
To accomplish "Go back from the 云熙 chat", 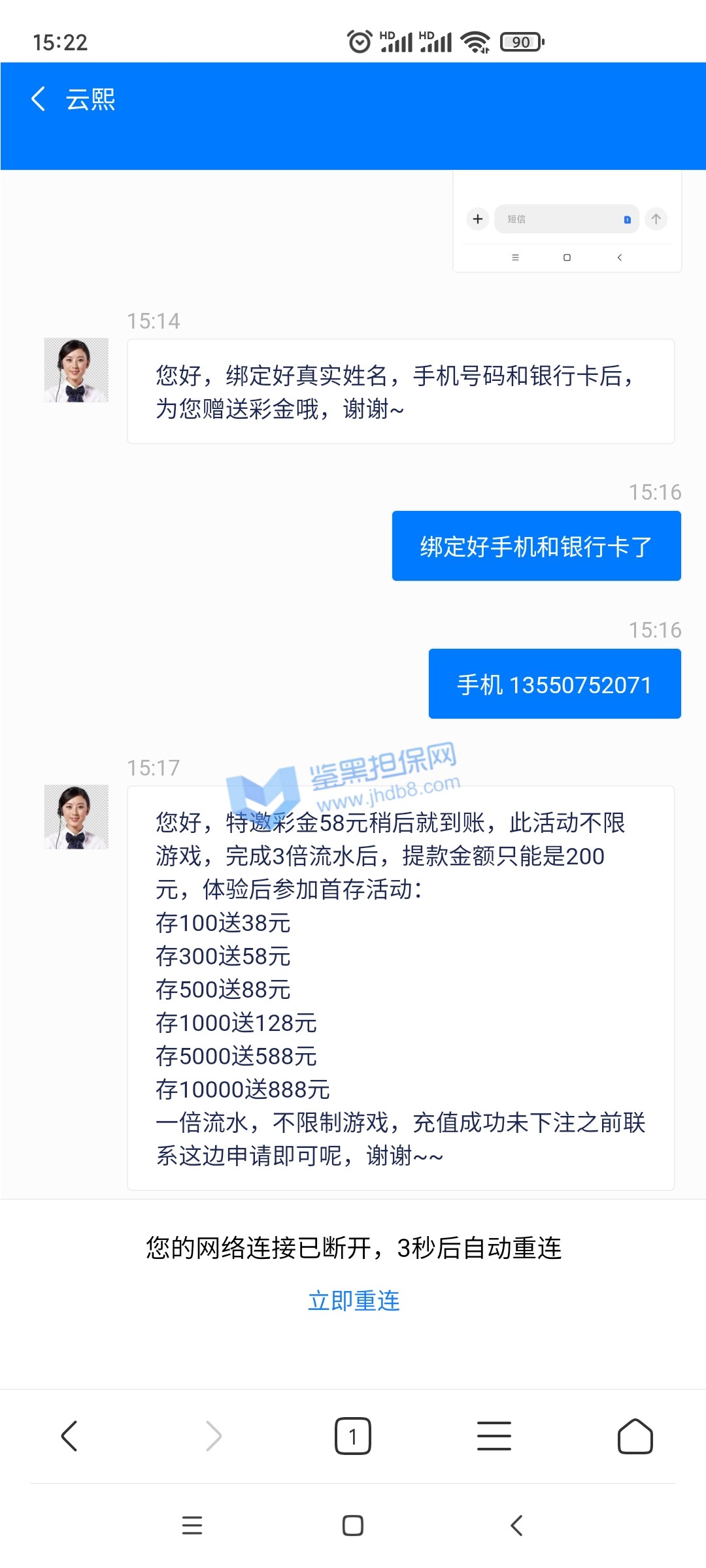I will (39, 99).
